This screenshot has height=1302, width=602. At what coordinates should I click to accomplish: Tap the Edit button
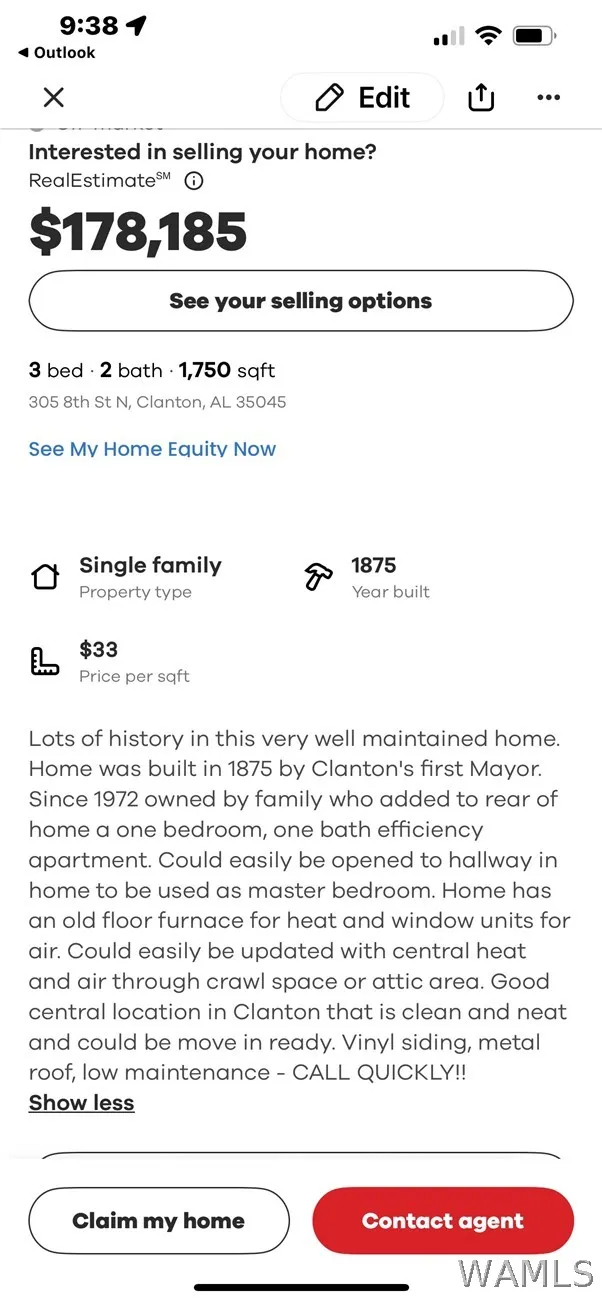[362, 97]
